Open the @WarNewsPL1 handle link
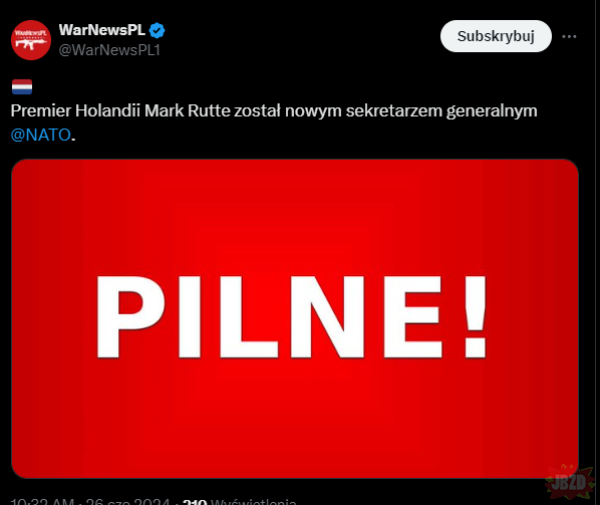600x505 pixels. point(109,51)
